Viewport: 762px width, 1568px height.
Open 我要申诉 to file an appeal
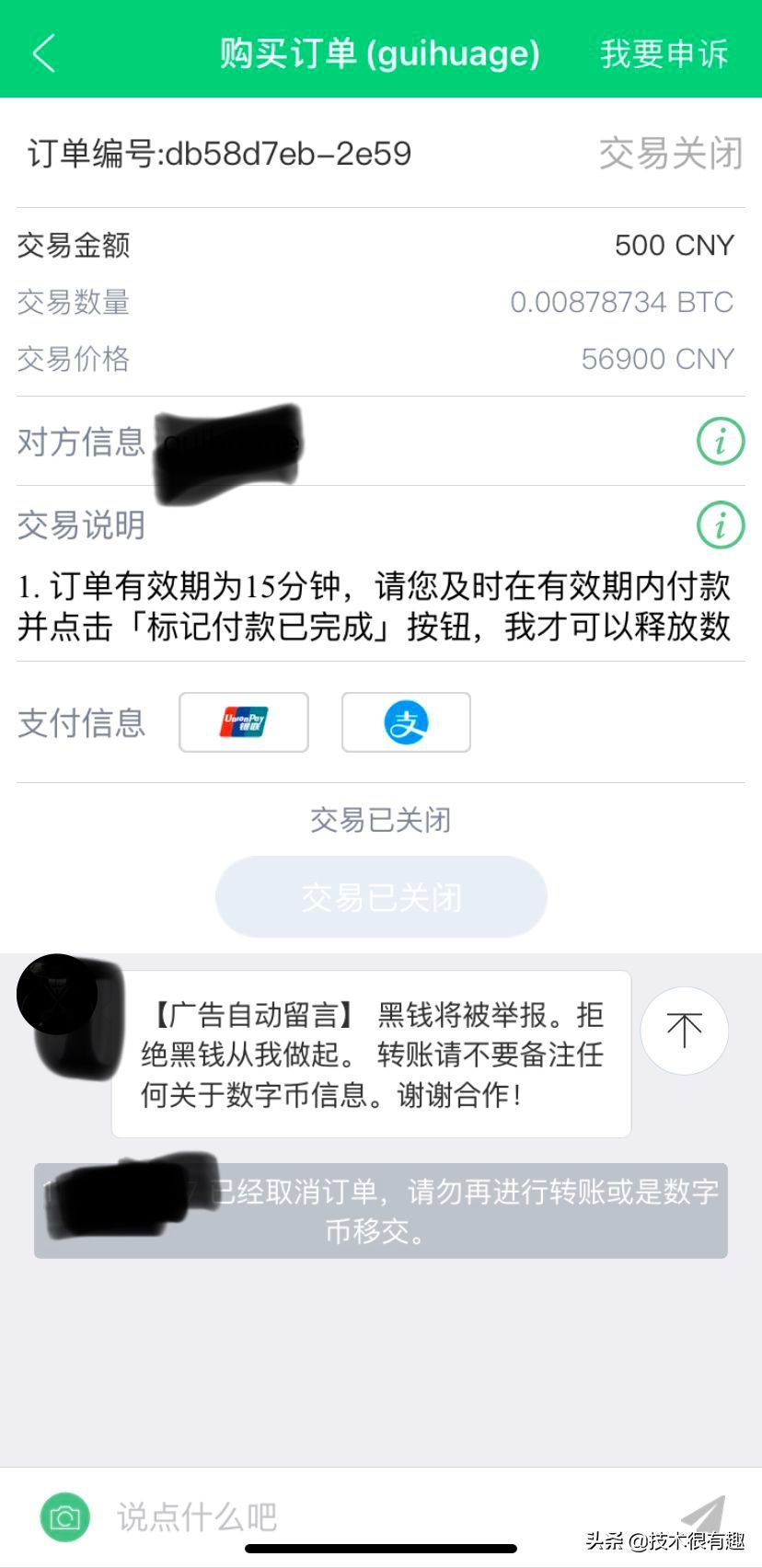(x=664, y=52)
